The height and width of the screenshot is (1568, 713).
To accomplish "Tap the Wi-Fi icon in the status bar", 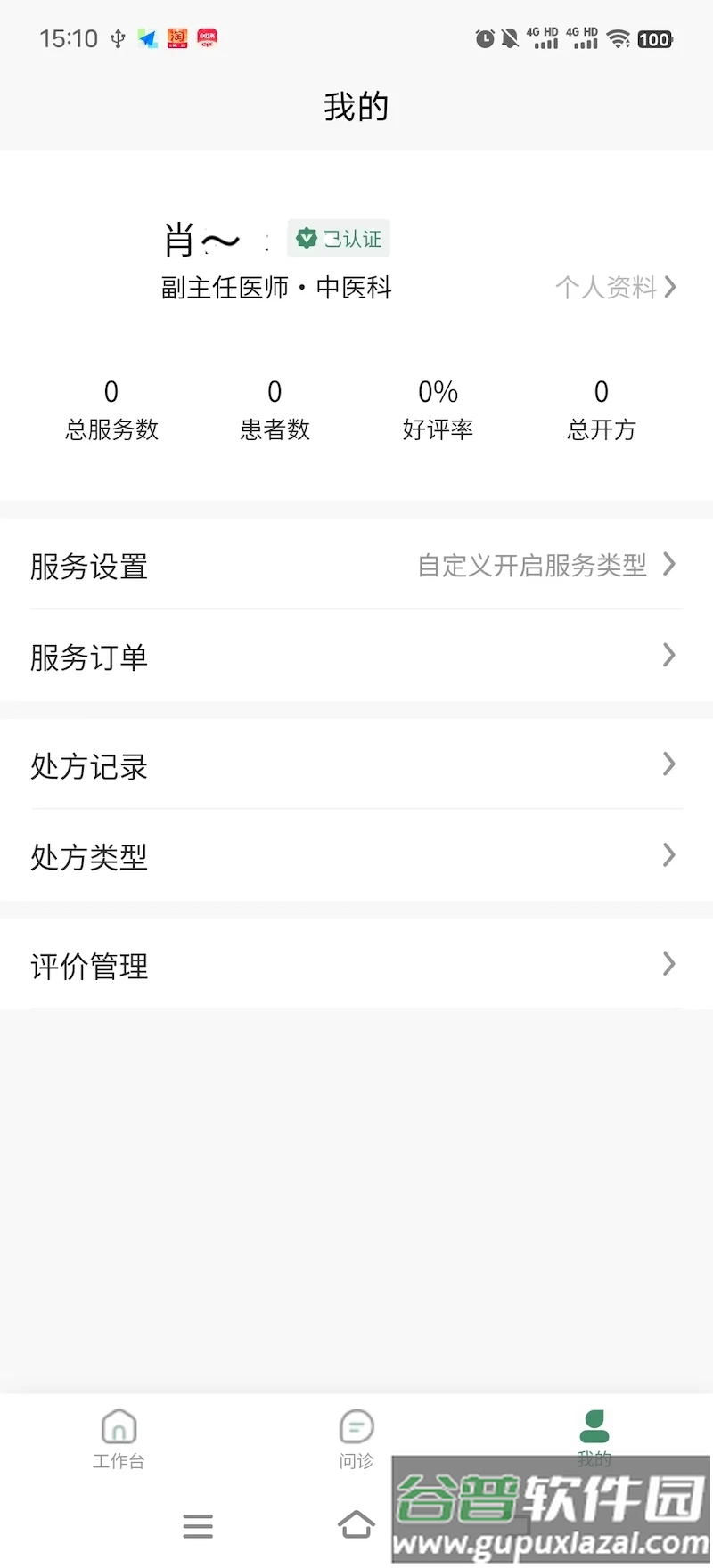I will click(617, 38).
